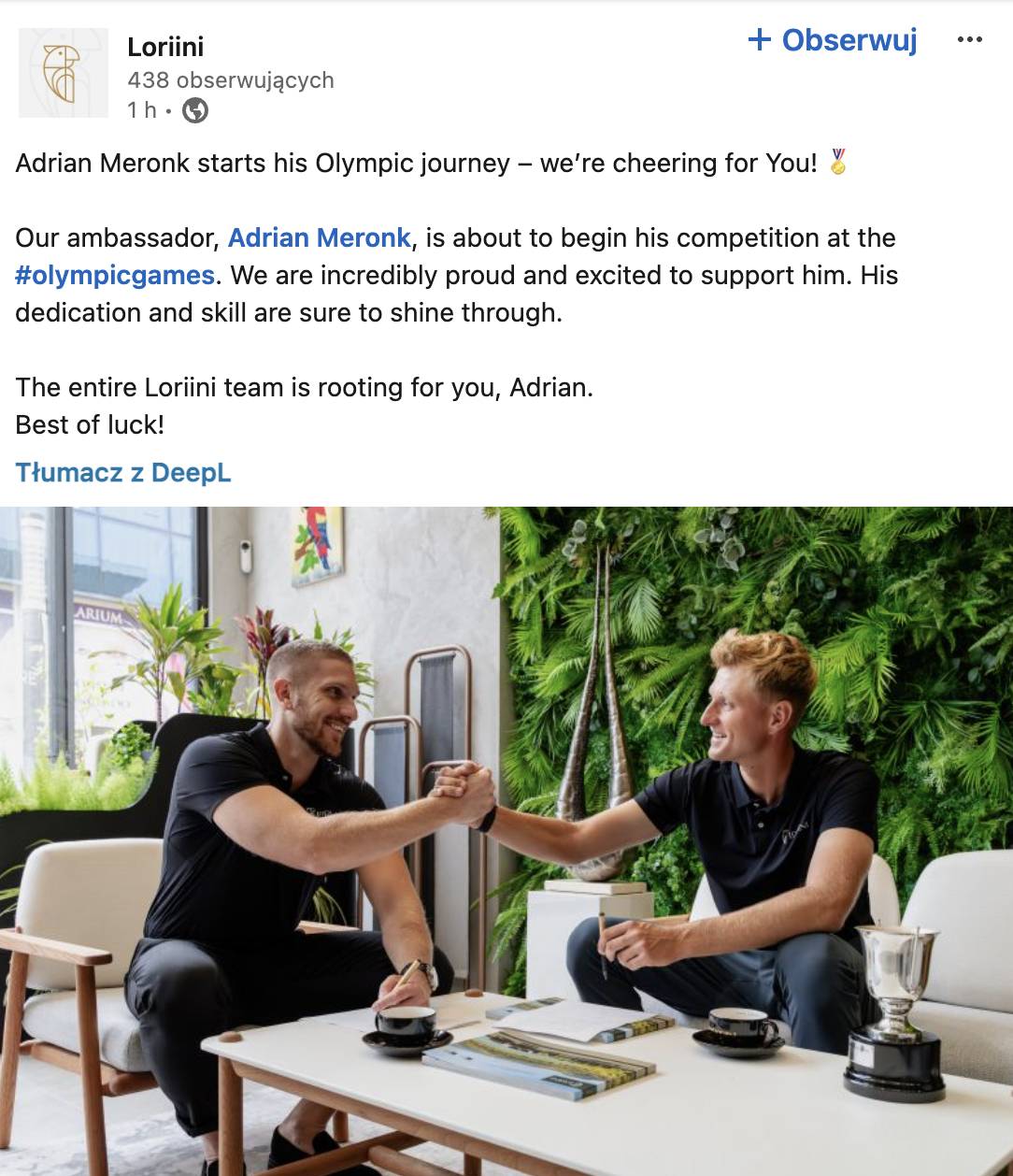Follow Loriini with the Obserwuj button
Screen dimensions: 1013x1176
click(833, 40)
